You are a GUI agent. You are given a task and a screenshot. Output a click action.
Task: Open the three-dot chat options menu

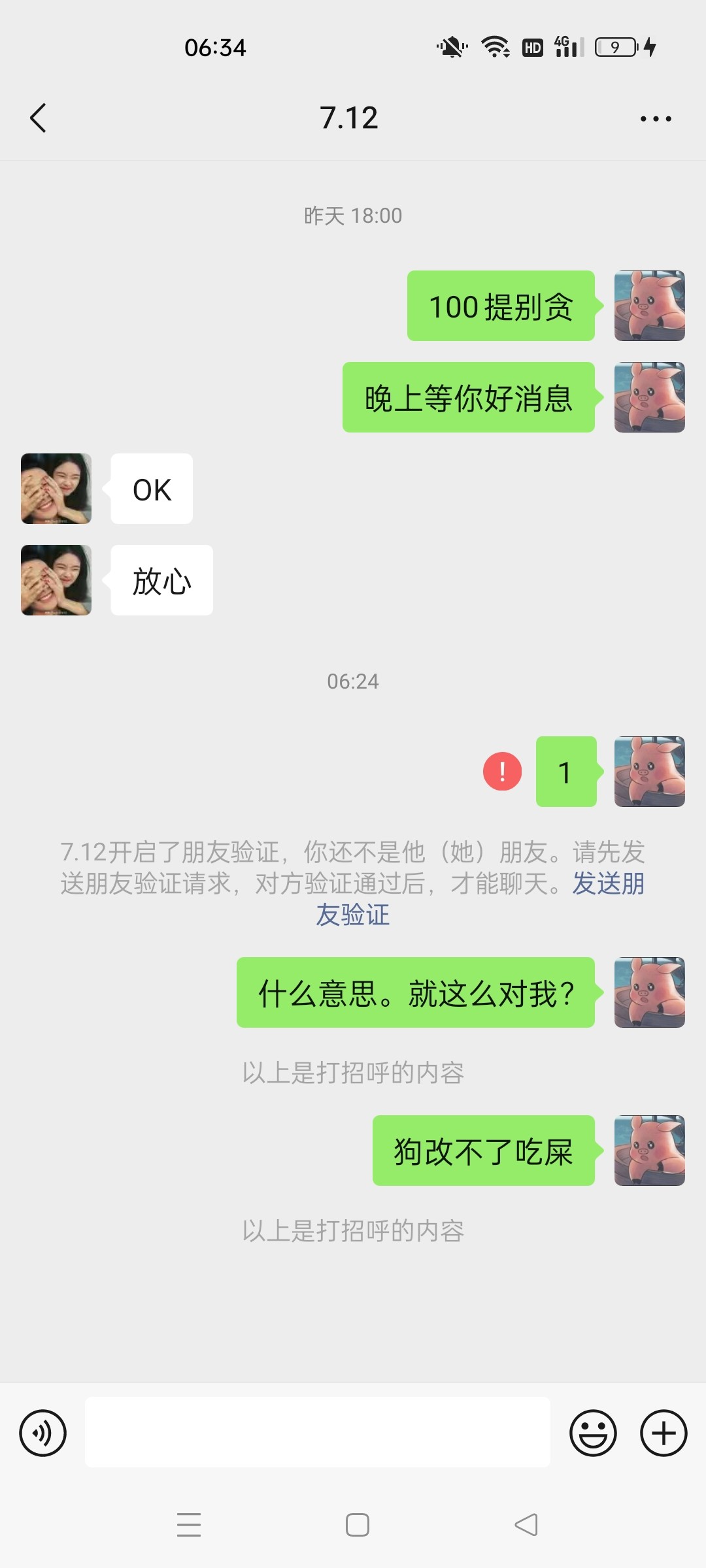tap(655, 118)
